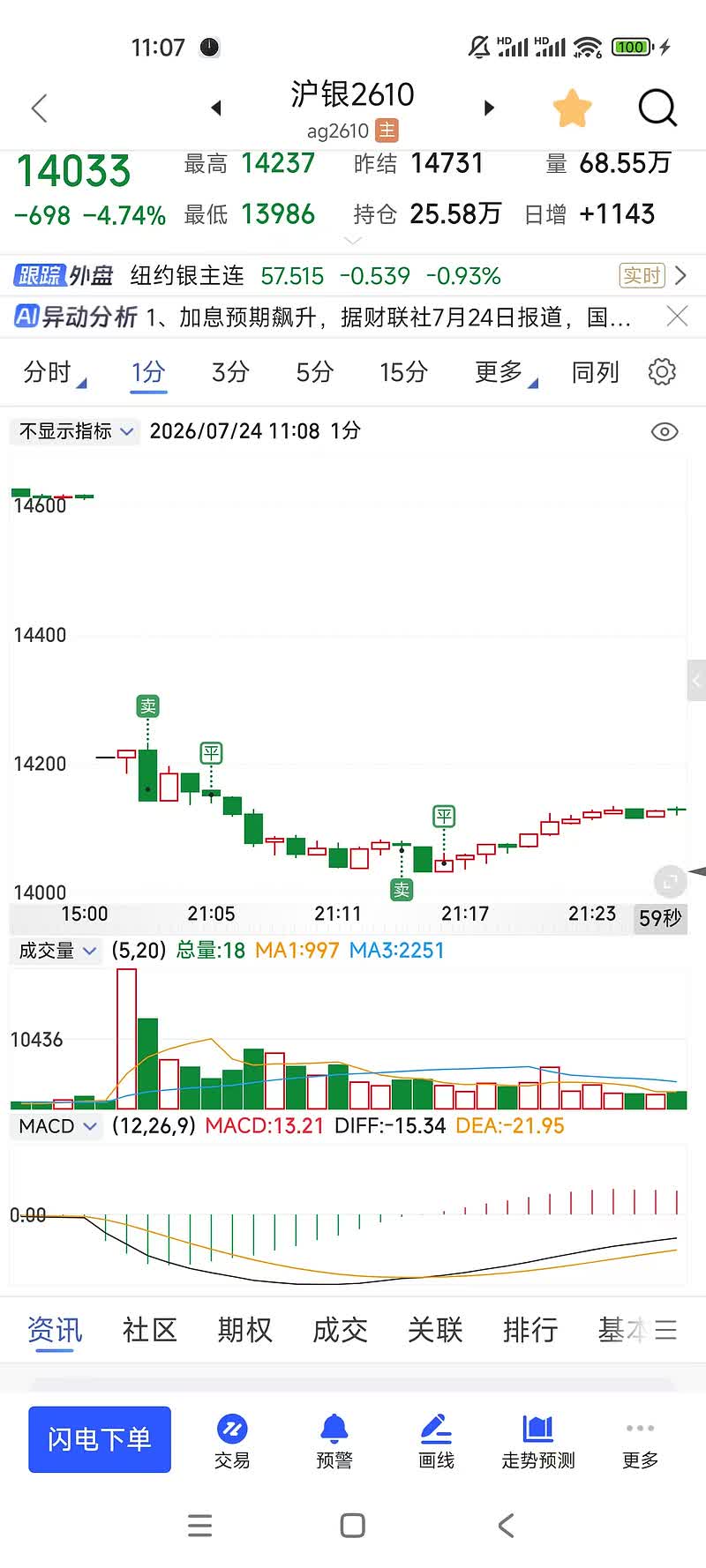This screenshot has width=706, height=1568.
Task: Open search with the magnifier icon
Action: pyautogui.click(x=657, y=108)
